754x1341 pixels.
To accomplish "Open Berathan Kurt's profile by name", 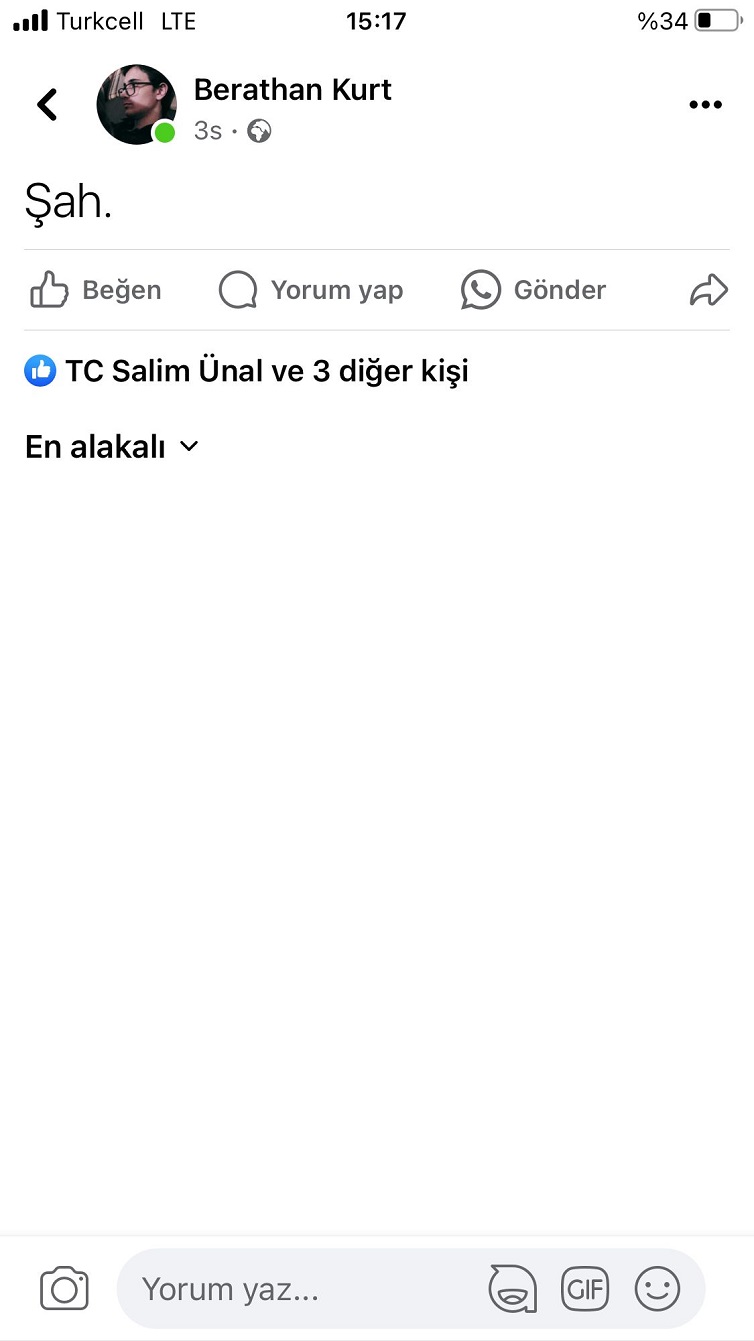I will [292, 90].
